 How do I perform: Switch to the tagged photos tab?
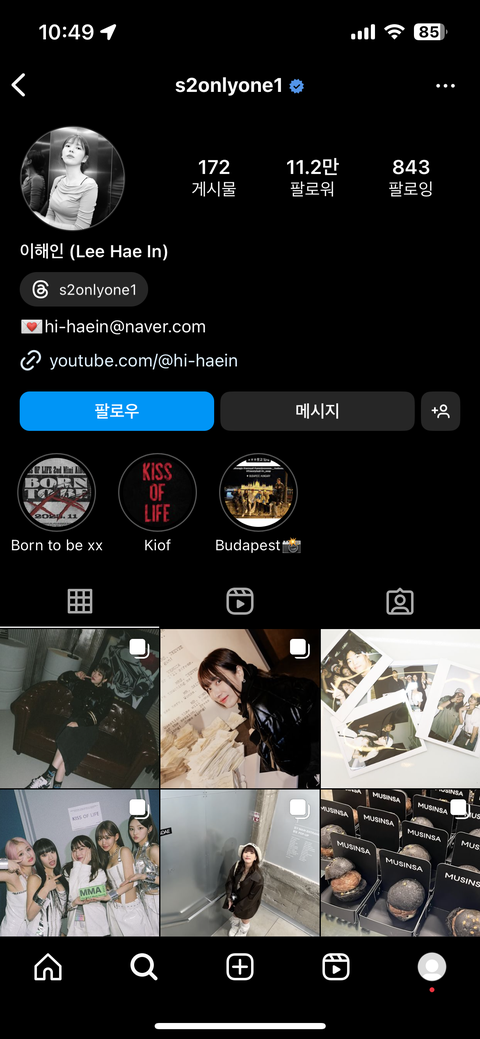(400, 601)
